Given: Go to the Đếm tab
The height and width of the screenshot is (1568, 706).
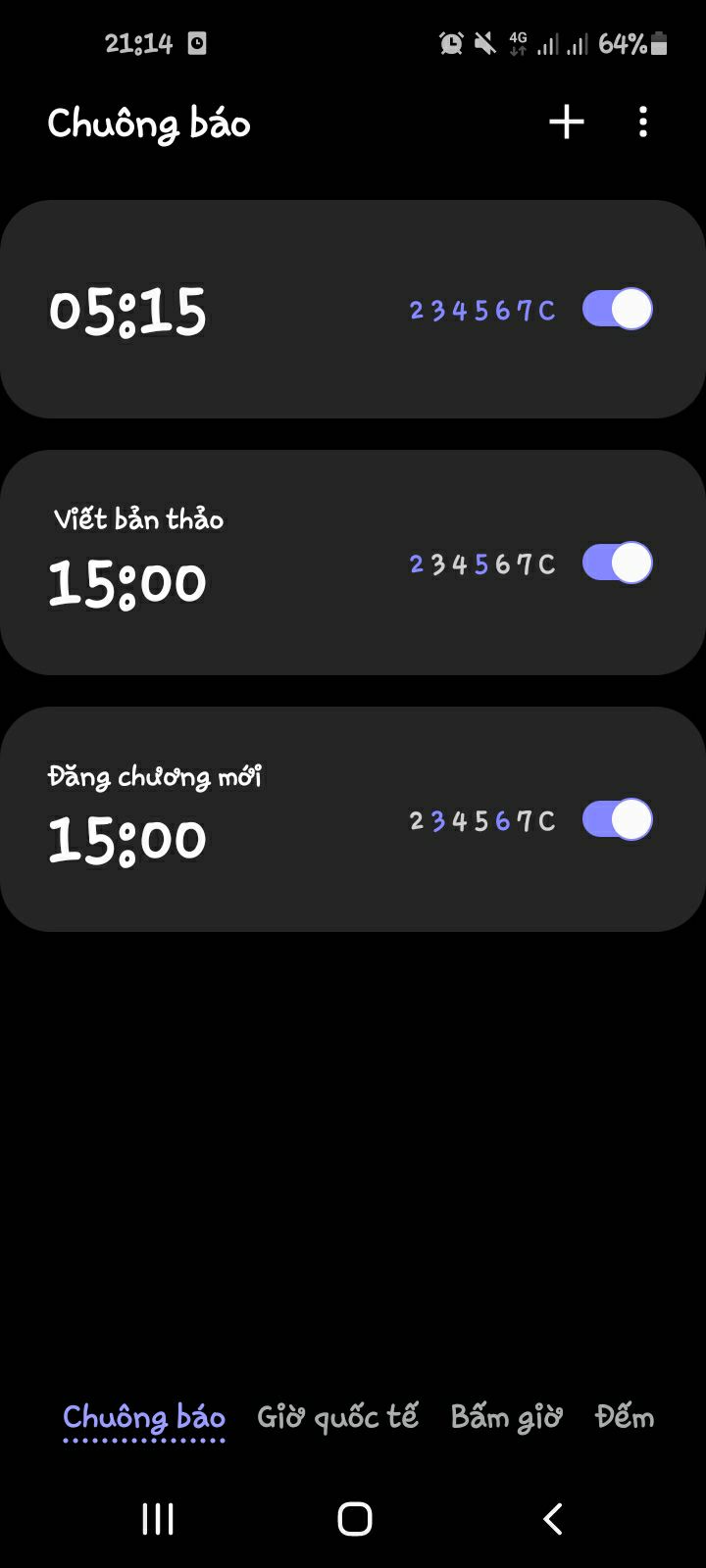Looking at the screenshot, I should tap(625, 1417).
